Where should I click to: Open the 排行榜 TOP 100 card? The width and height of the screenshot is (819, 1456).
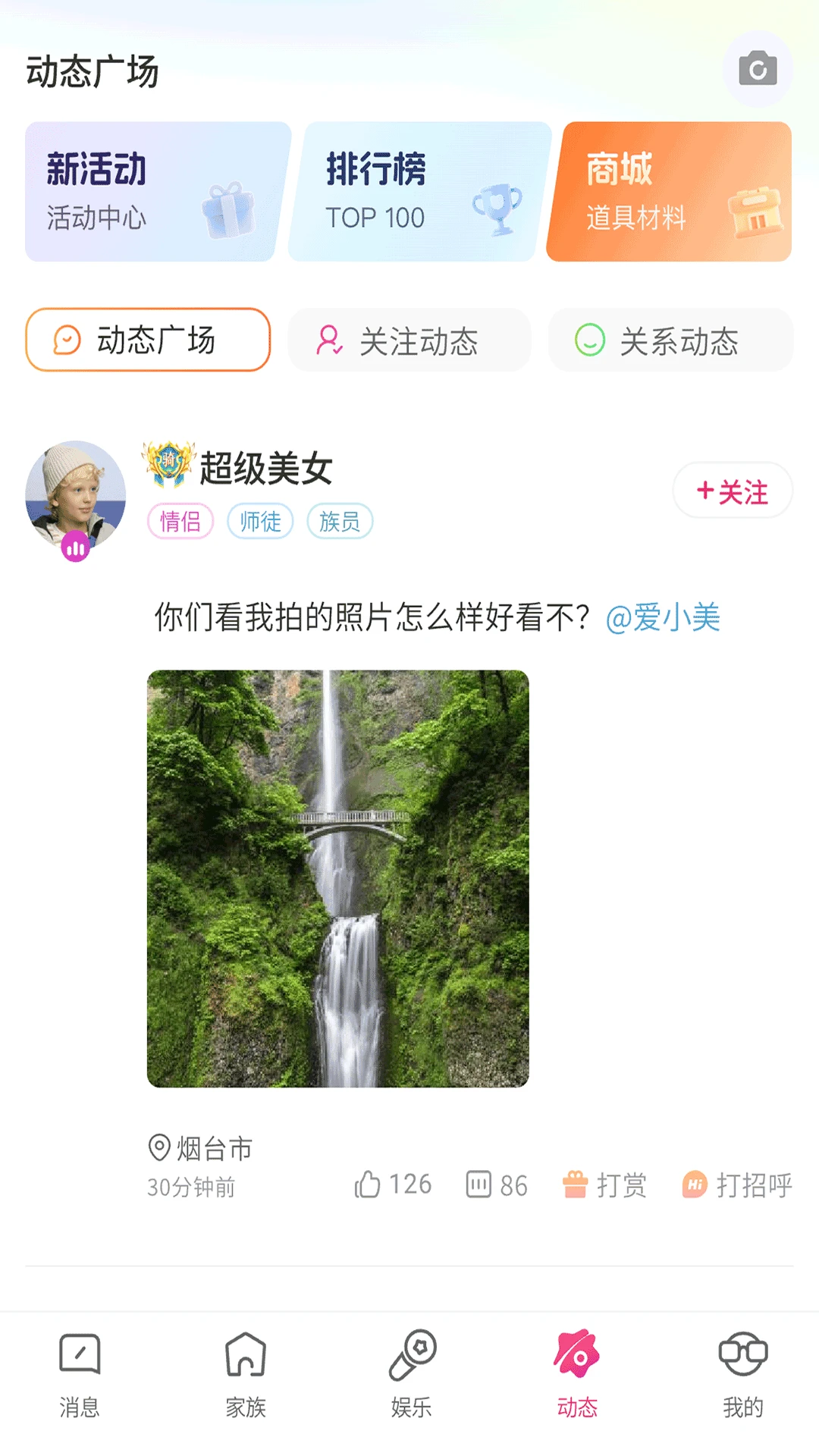(419, 192)
